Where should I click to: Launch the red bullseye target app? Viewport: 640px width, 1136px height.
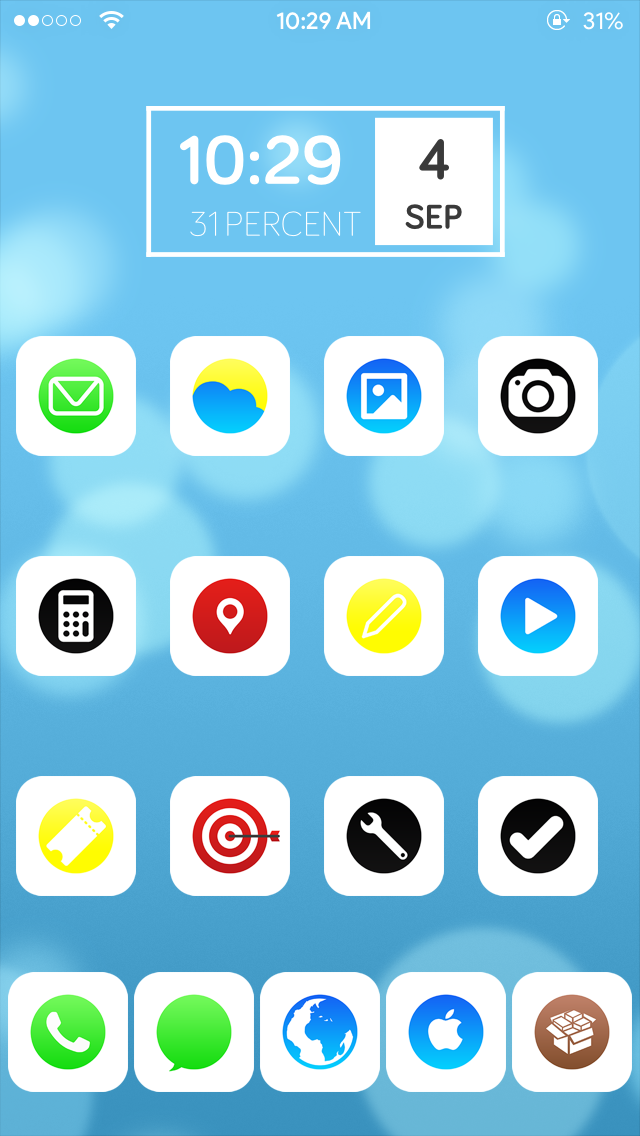(x=230, y=836)
